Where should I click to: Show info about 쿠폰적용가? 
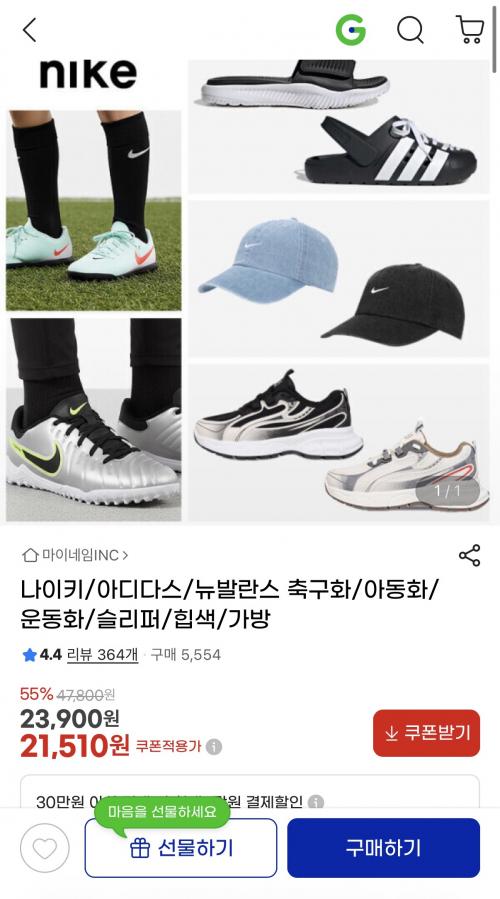coord(214,746)
